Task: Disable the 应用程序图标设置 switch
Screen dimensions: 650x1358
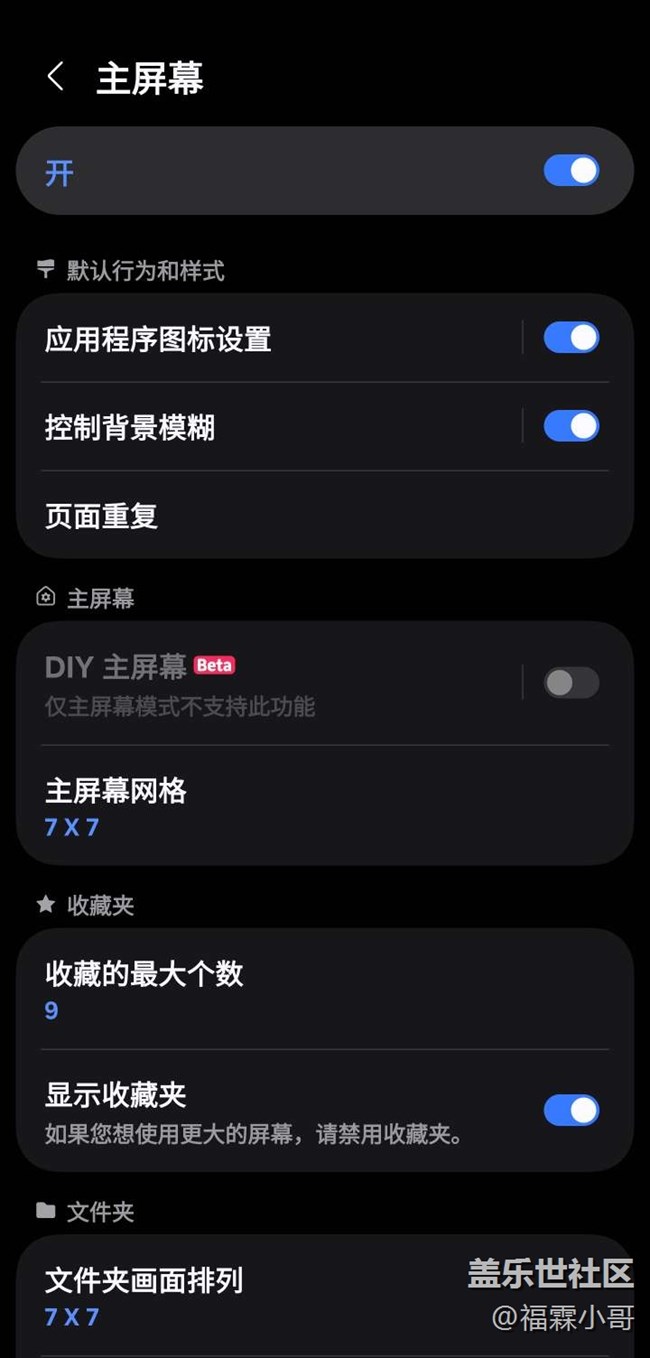Action: tap(571, 338)
